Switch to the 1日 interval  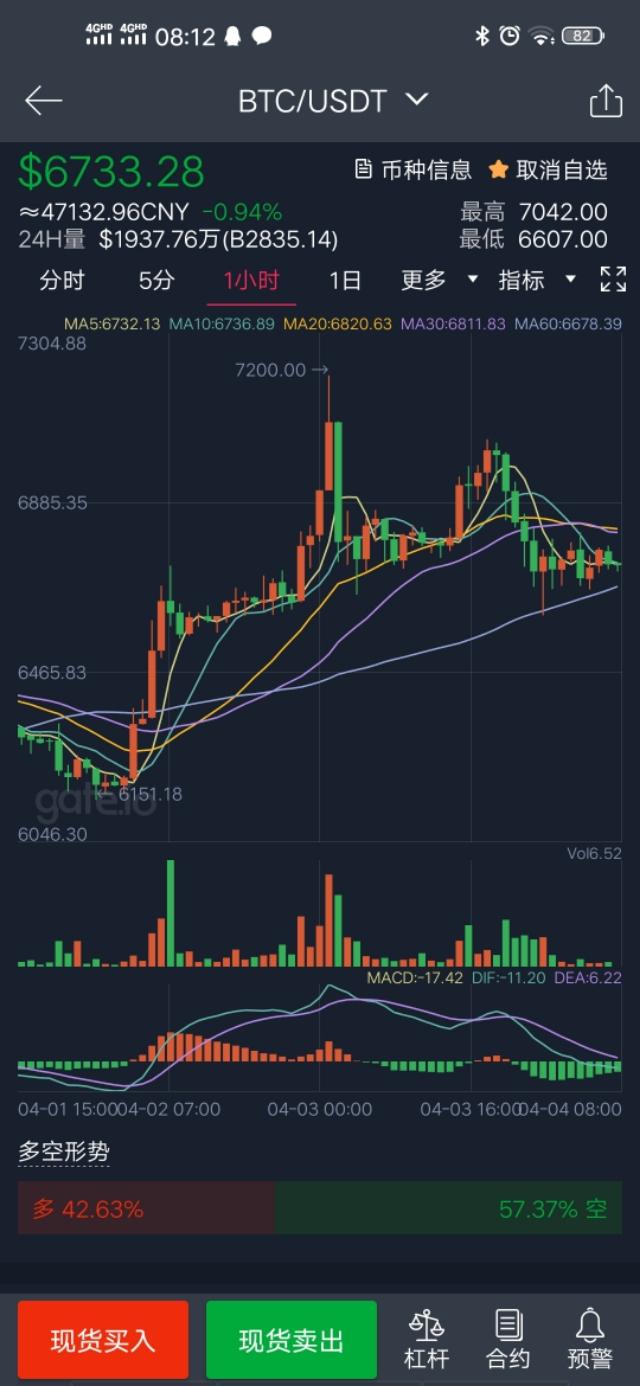345,280
